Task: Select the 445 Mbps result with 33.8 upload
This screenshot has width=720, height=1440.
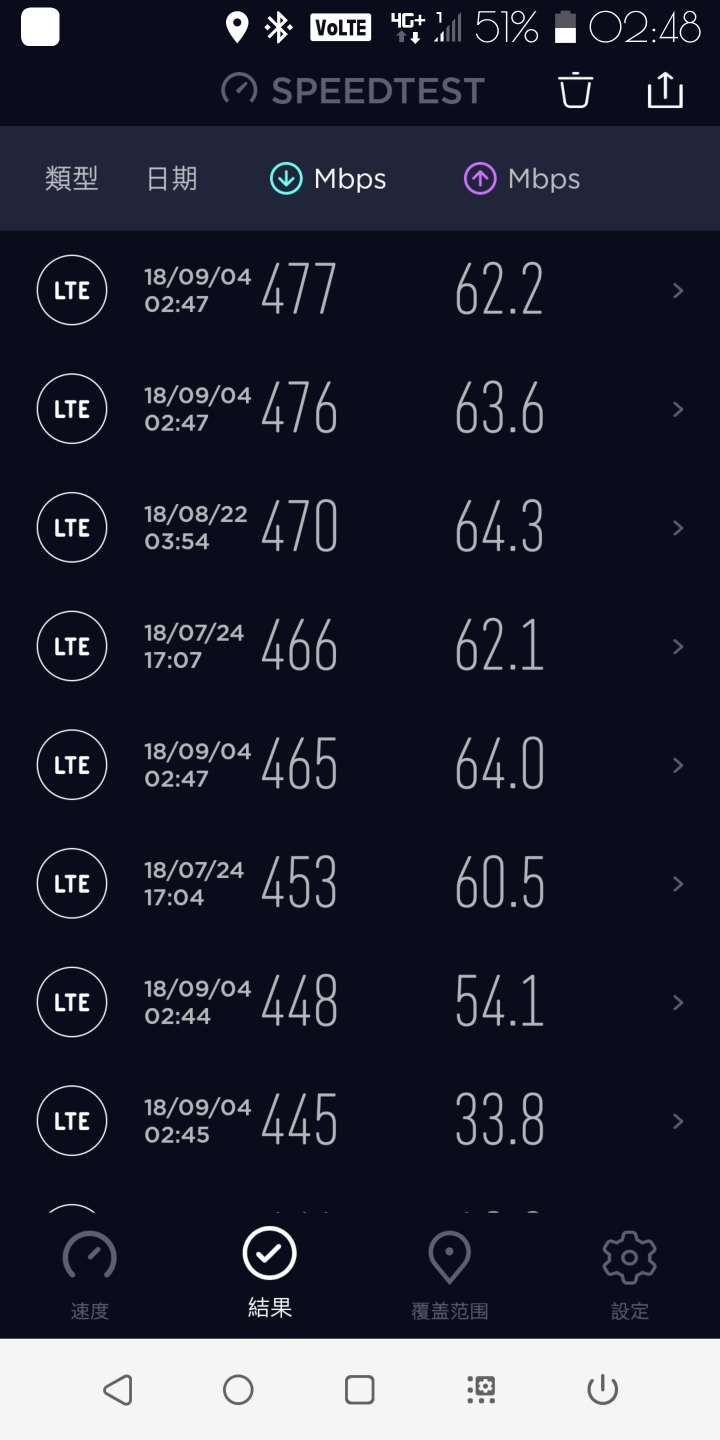Action: 360,1121
